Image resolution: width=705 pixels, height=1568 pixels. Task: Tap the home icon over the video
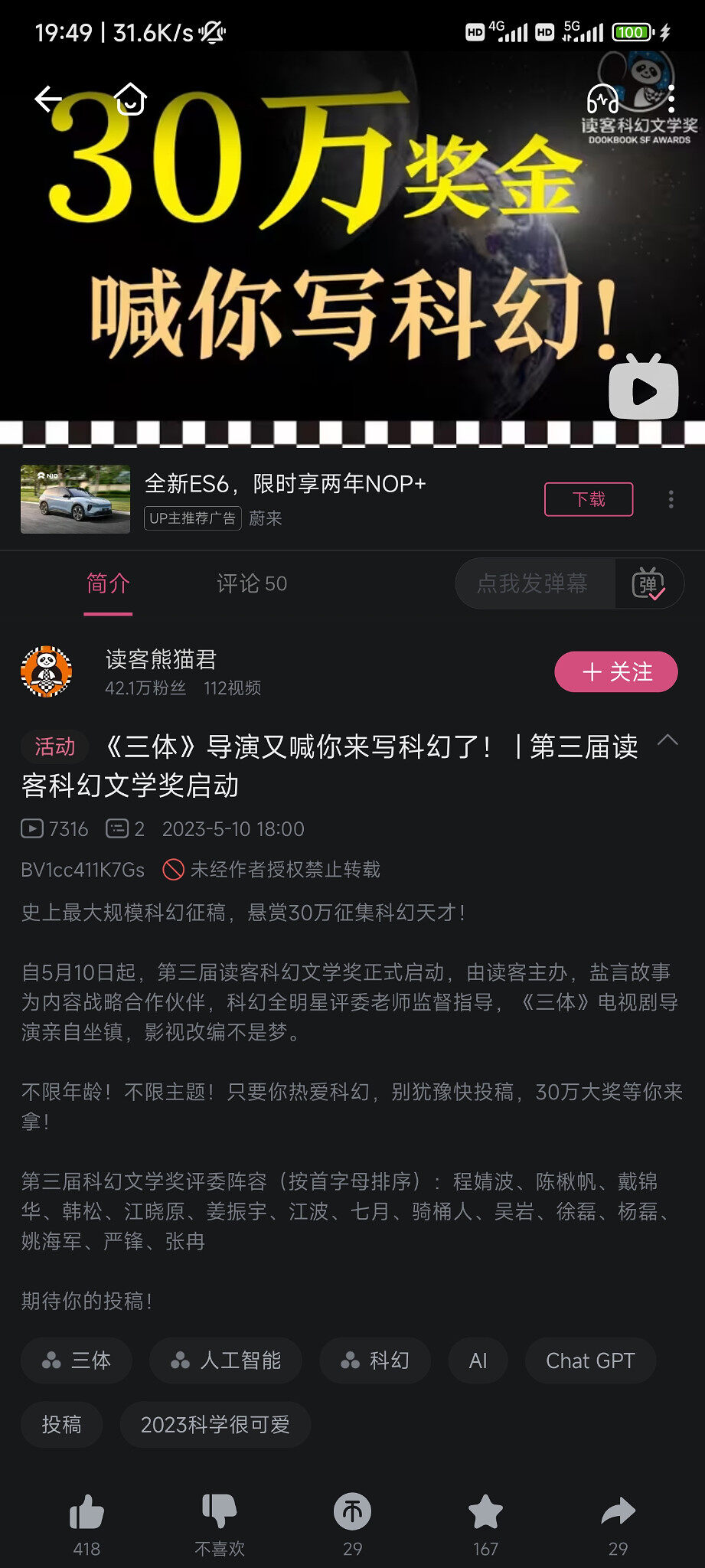point(130,99)
